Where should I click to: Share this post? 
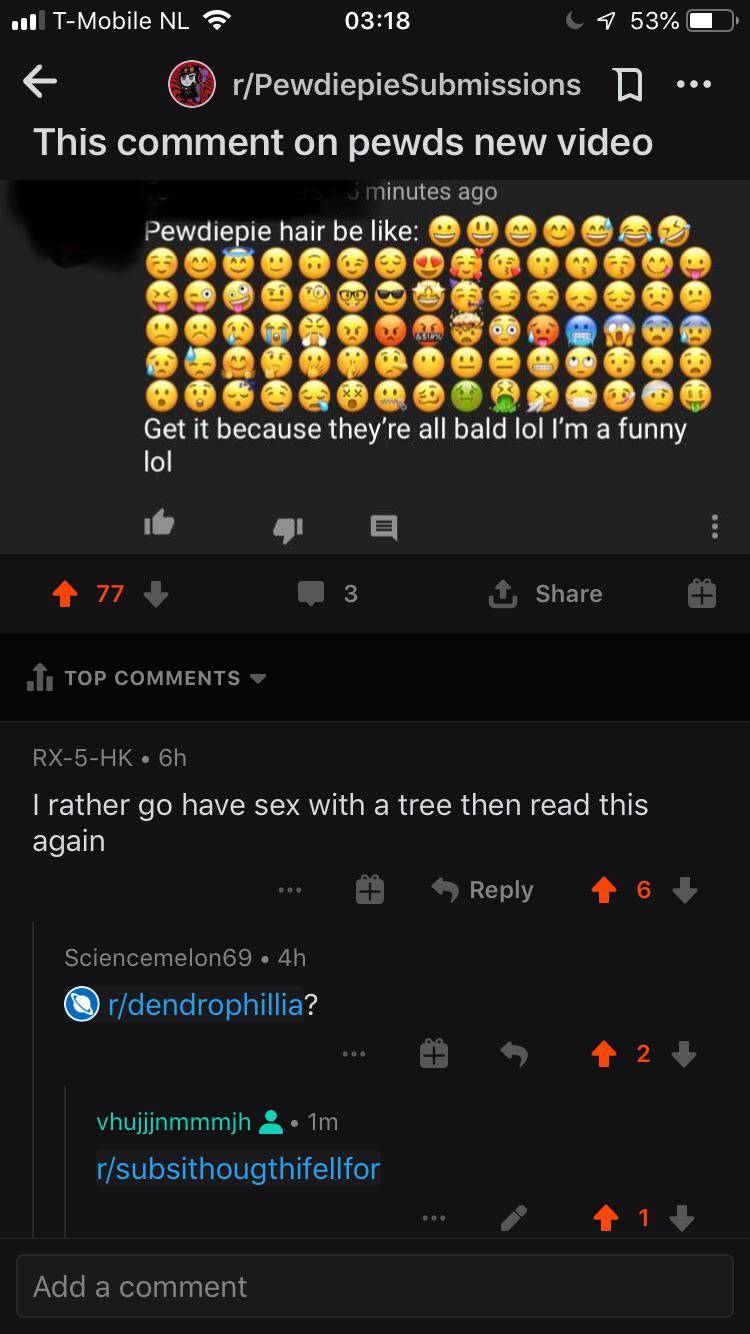(546, 594)
